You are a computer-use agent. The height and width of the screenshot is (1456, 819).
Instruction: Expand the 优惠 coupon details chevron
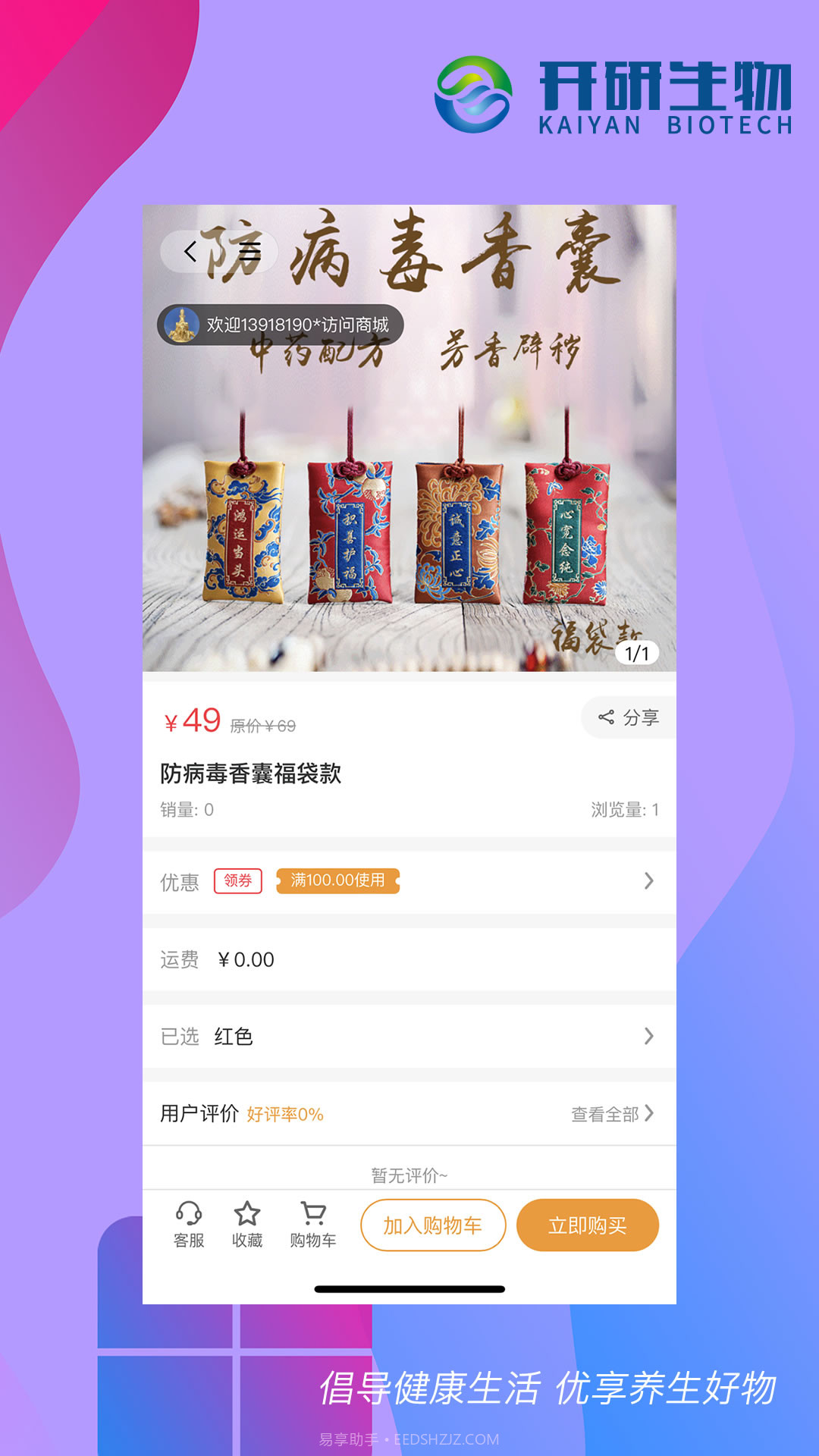(648, 880)
